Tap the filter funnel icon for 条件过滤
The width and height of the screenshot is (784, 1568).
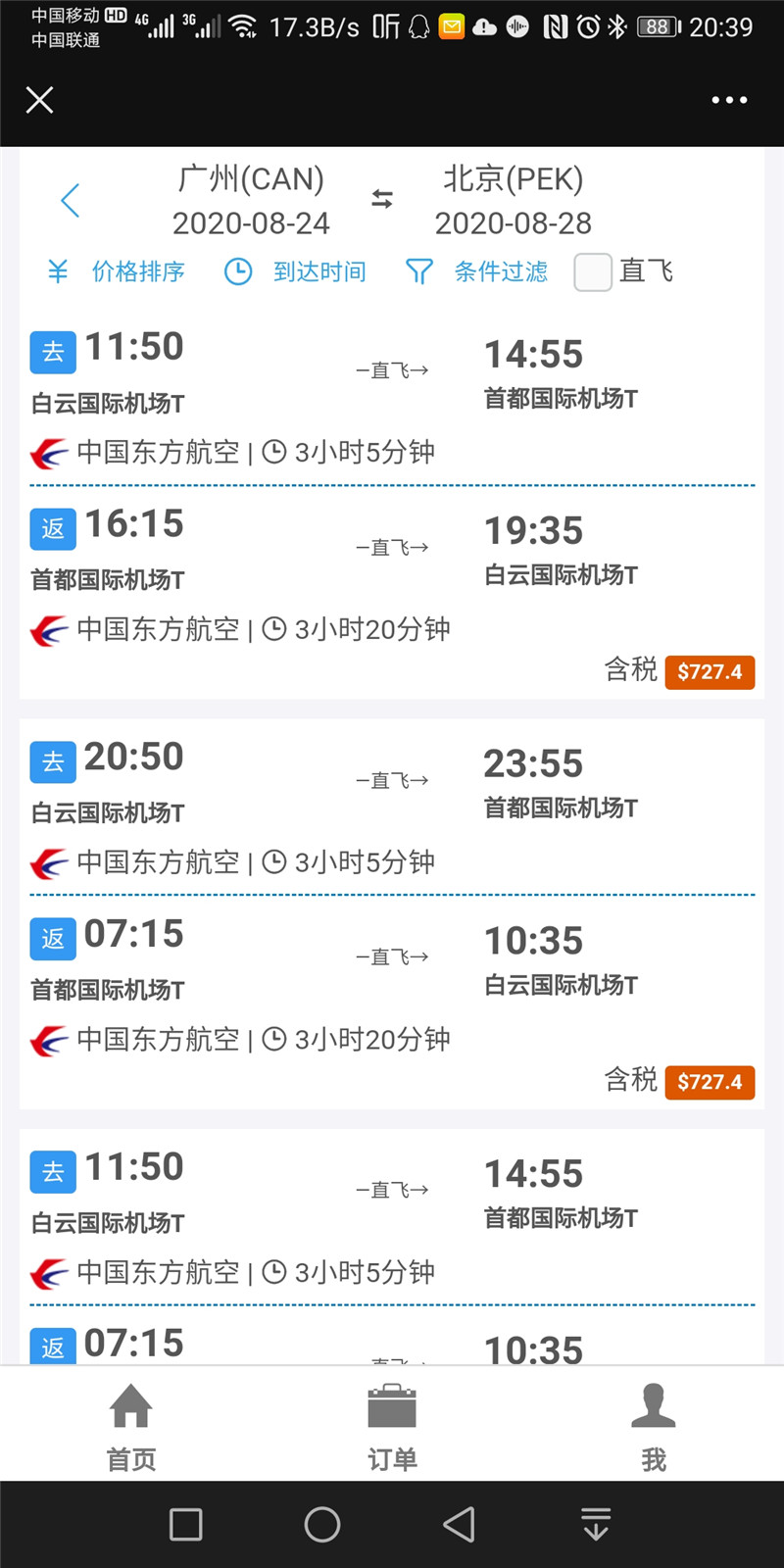point(419,271)
